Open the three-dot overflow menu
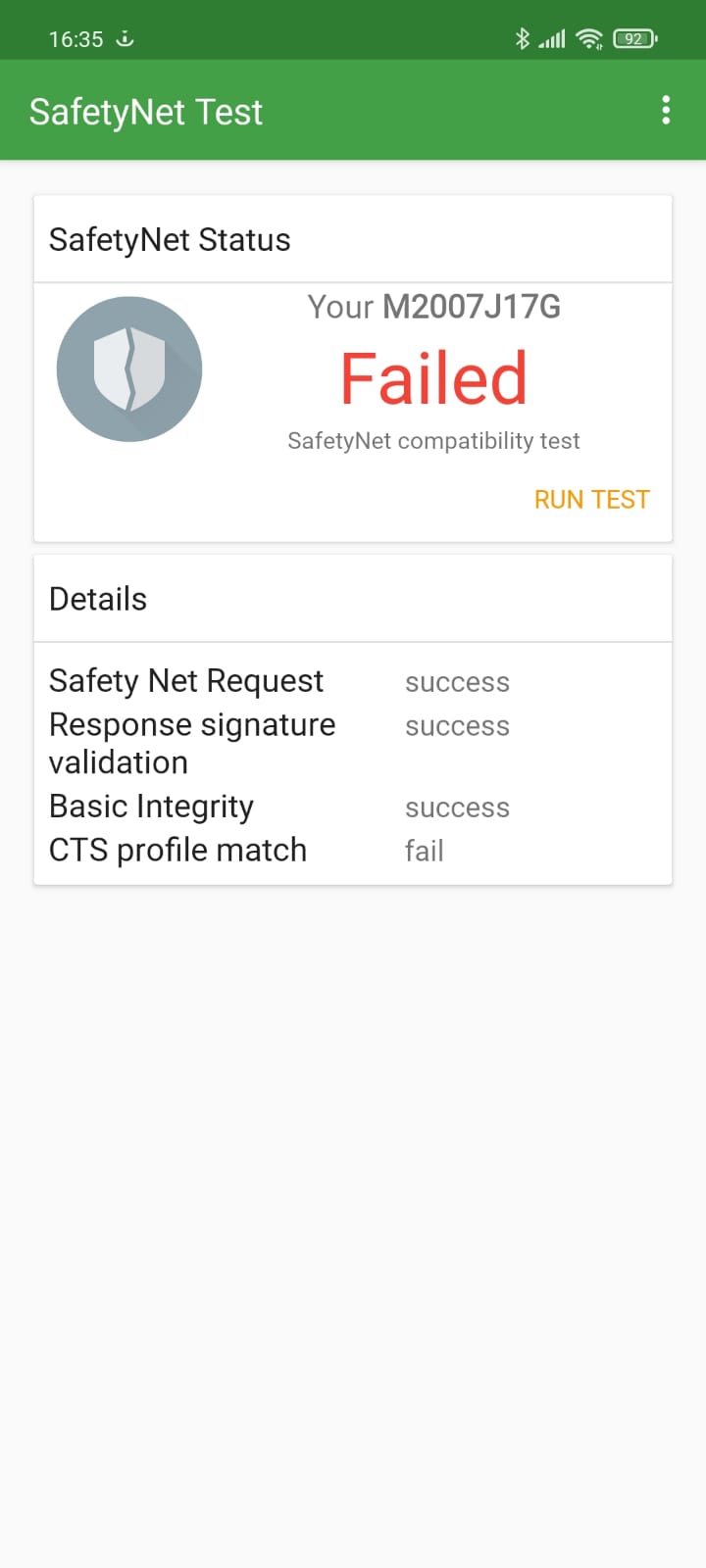Viewport: 706px width, 1568px height. pyautogui.click(x=666, y=111)
